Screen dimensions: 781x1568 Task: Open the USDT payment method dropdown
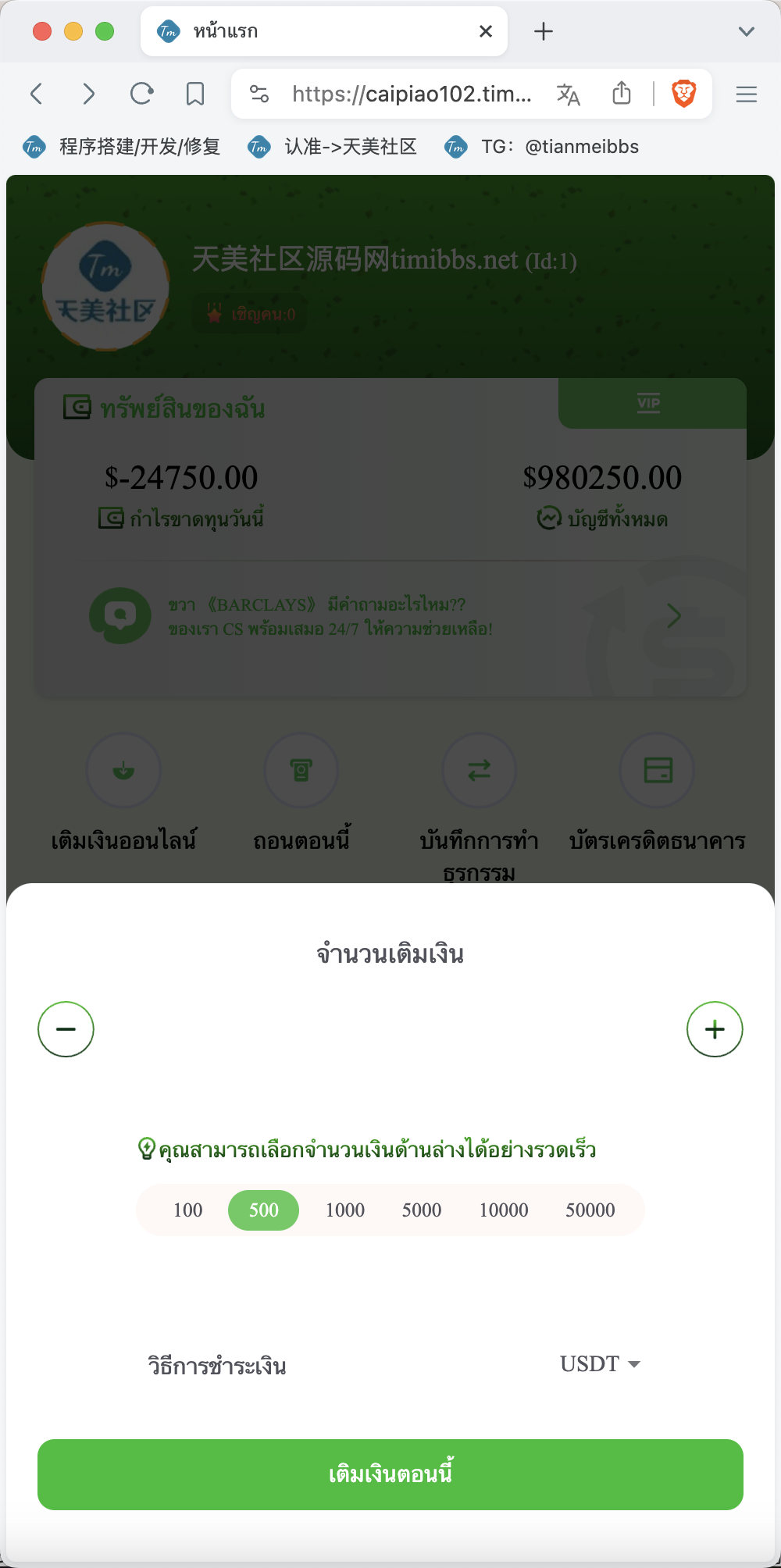click(600, 1364)
